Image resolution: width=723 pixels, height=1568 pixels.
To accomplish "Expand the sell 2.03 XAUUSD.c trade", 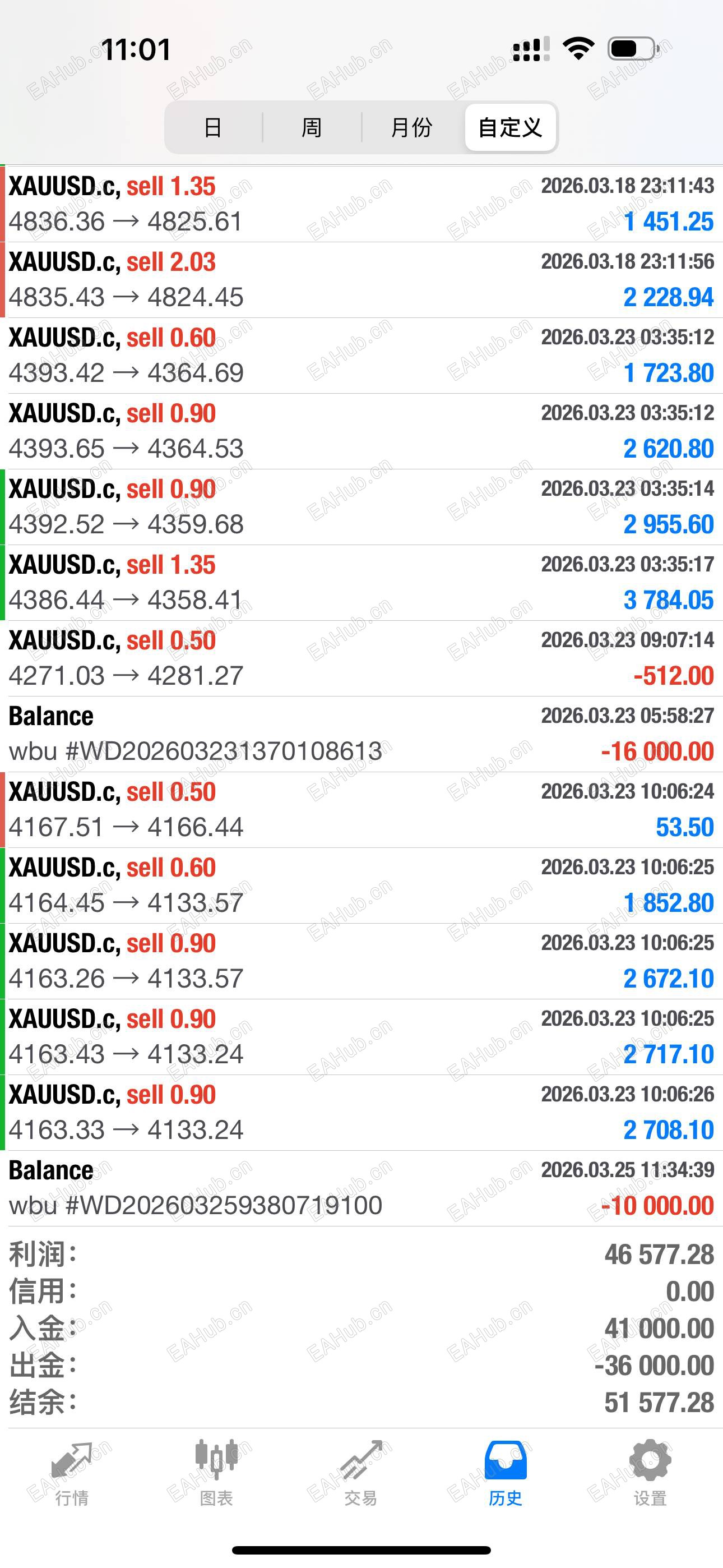I will [x=361, y=279].
